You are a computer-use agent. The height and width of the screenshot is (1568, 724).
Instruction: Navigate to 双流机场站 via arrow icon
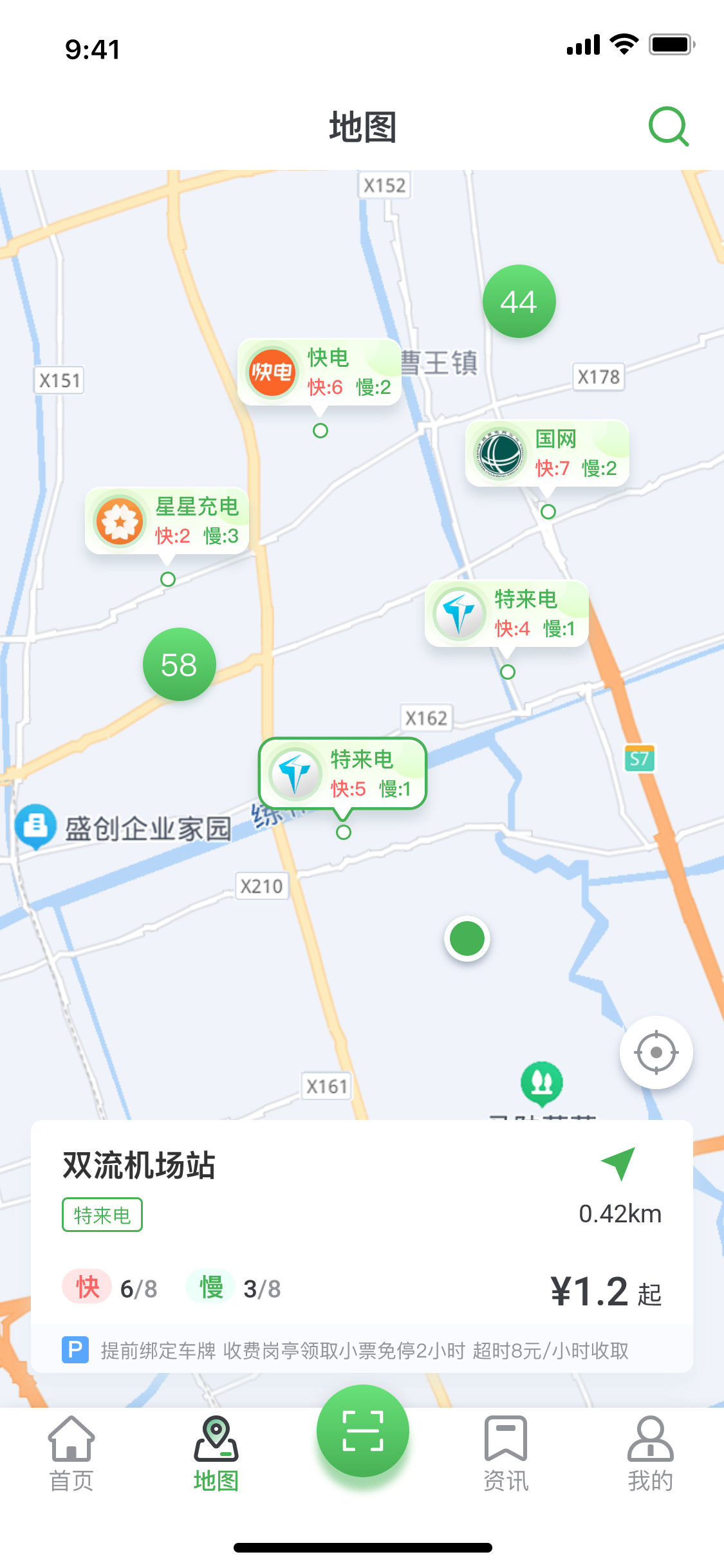click(x=618, y=1164)
